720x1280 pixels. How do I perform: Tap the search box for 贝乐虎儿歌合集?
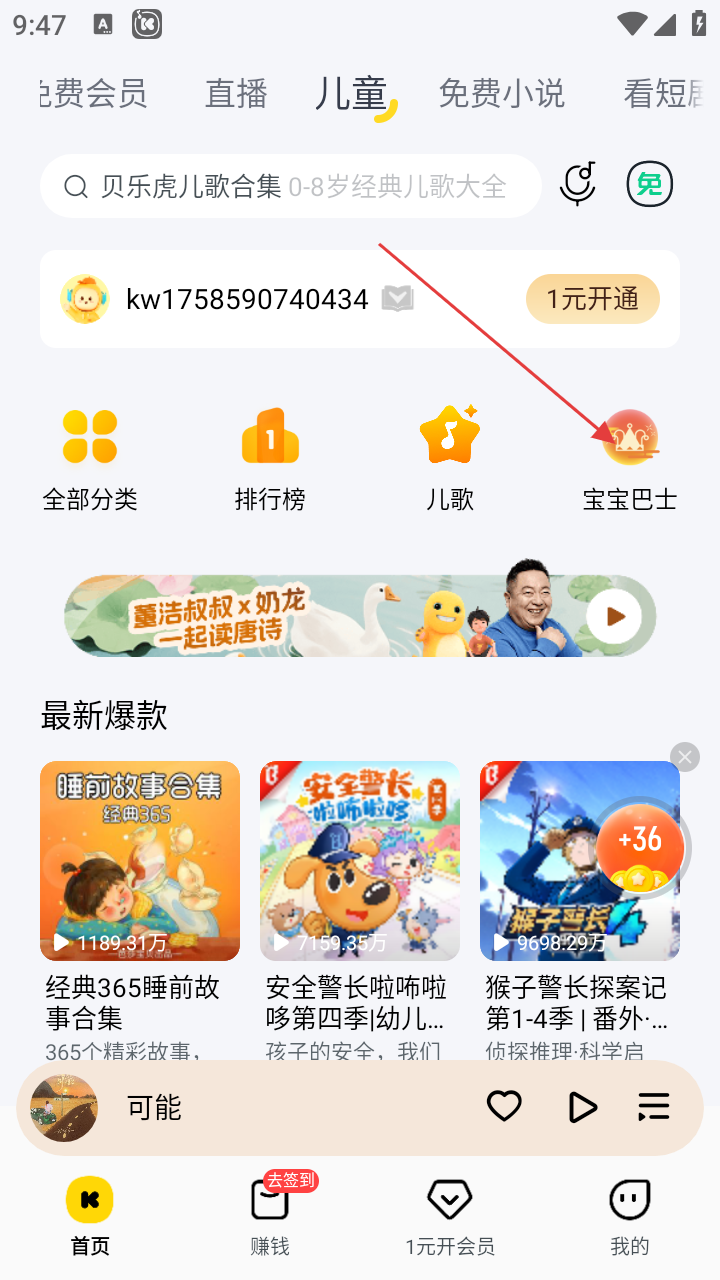point(290,186)
